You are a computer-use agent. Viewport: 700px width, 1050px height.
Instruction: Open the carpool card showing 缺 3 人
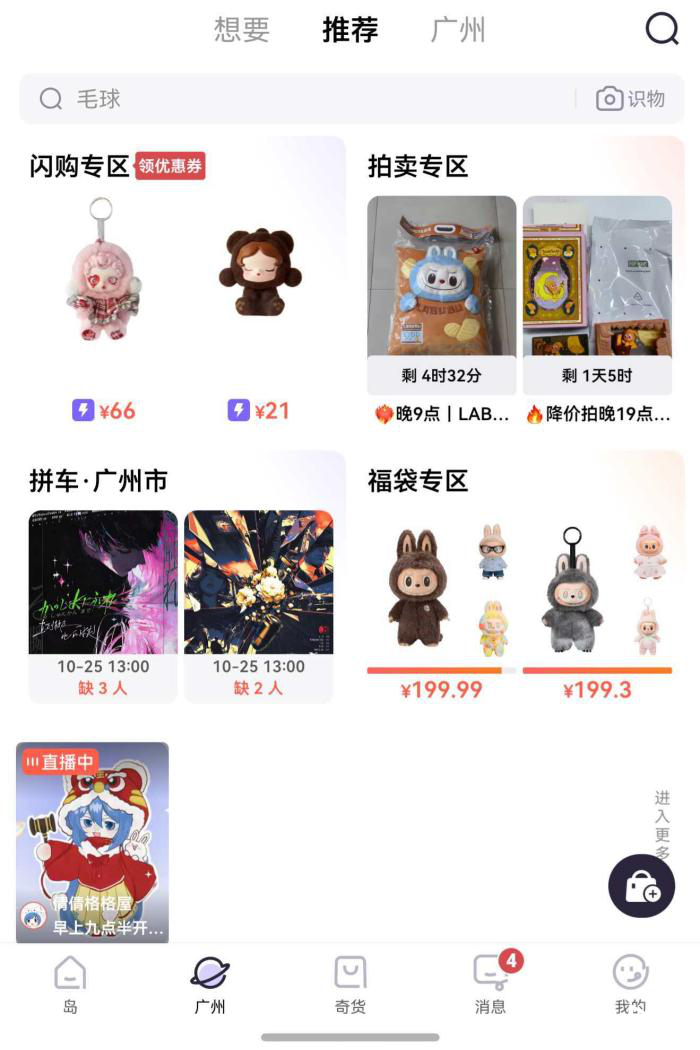[x=103, y=606]
